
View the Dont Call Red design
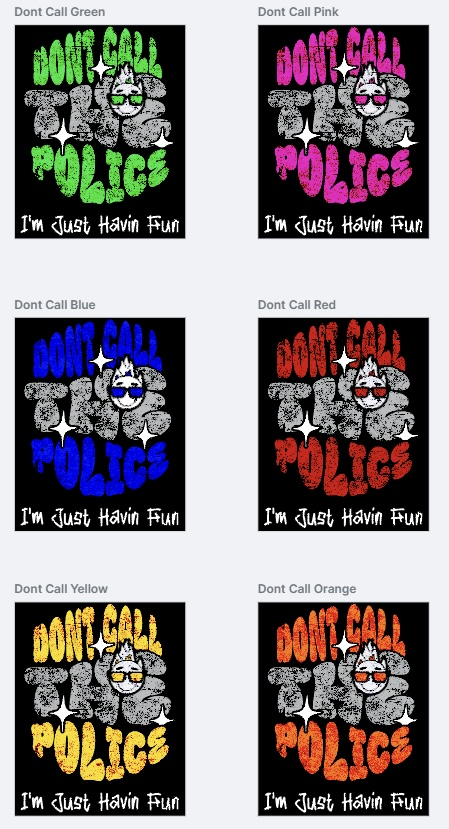click(x=343, y=424)
